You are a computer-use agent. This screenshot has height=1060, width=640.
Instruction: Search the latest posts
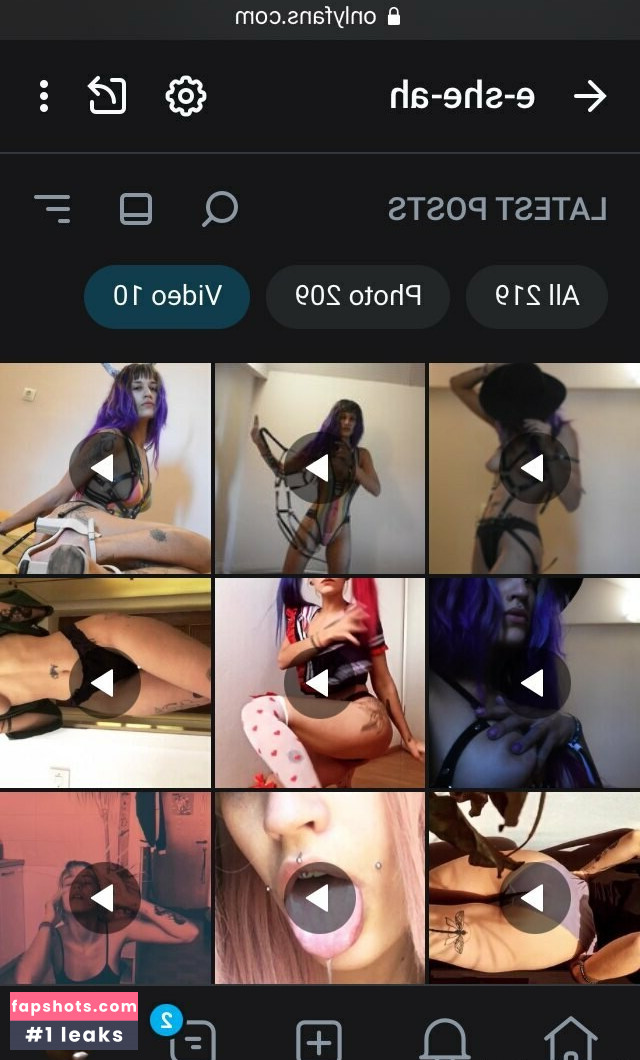(x=220, y=209)
